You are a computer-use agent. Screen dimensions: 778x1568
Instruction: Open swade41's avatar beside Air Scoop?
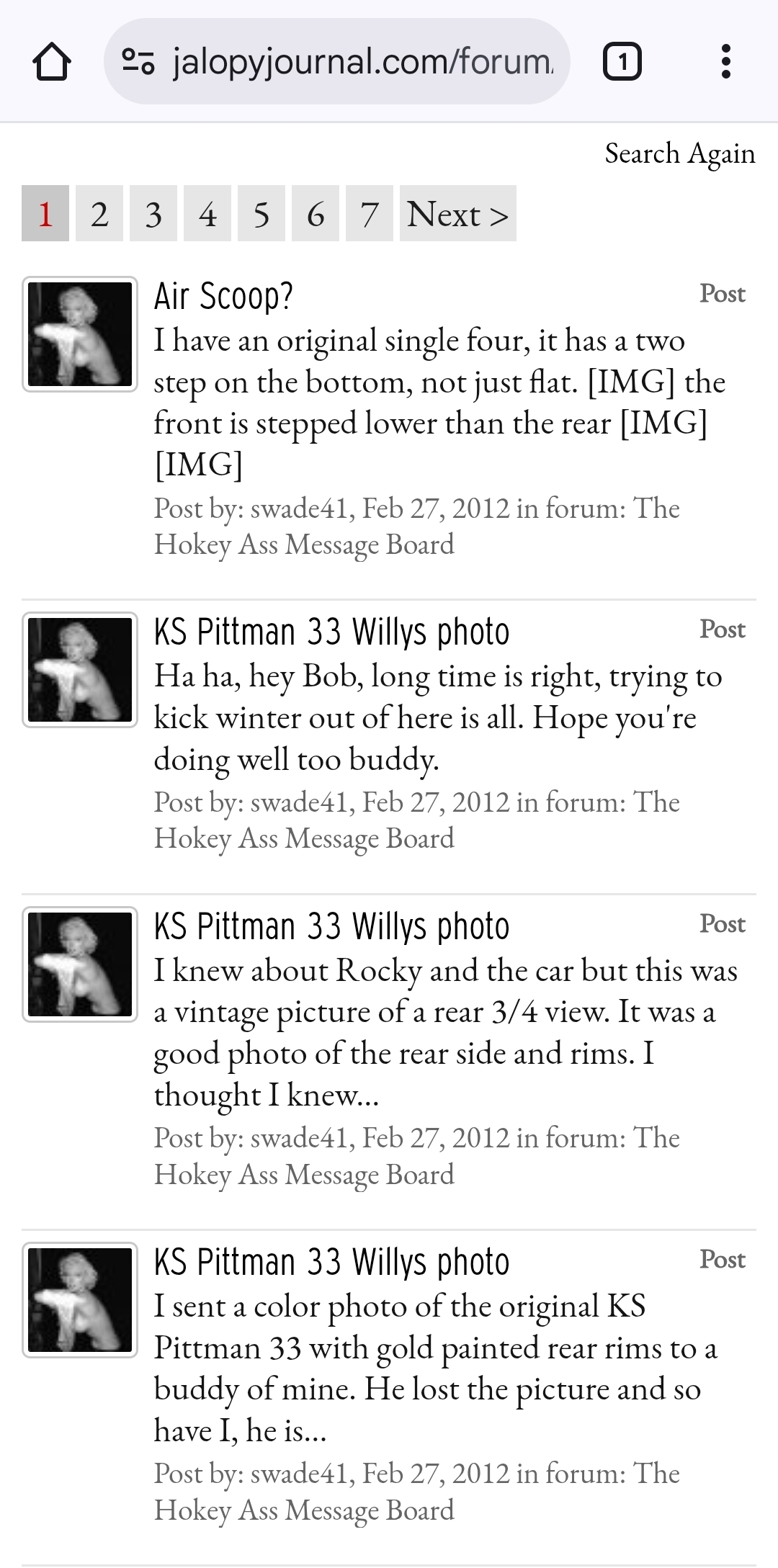(x=80, y=334)
